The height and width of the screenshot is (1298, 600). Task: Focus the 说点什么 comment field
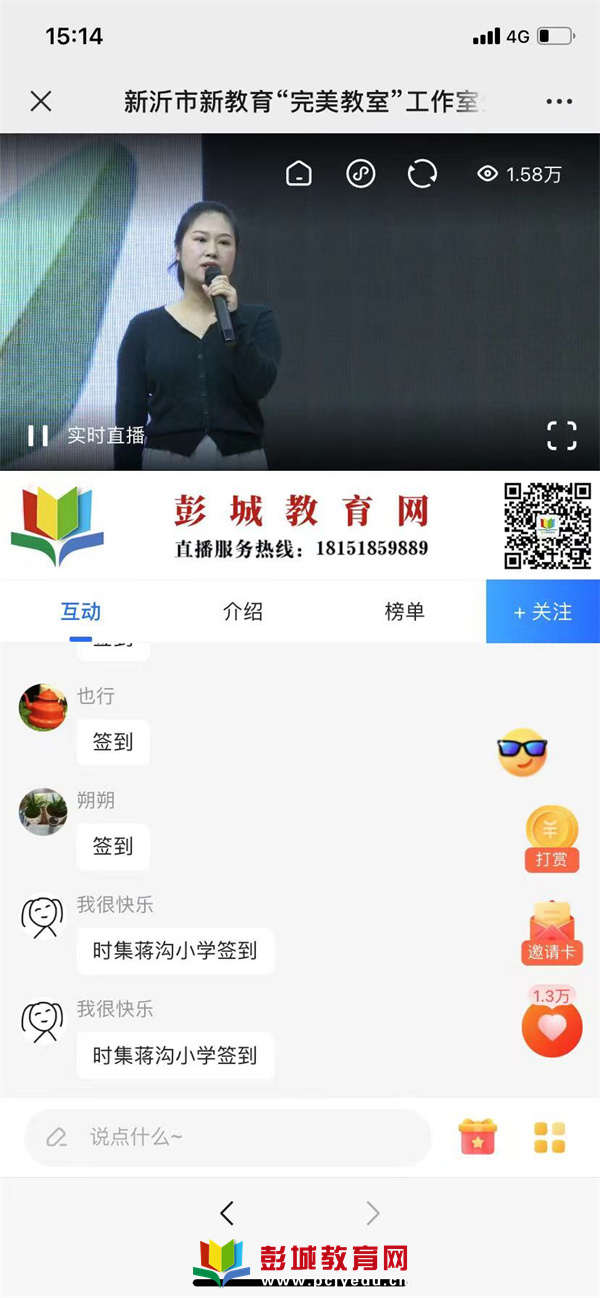point(228,1137)
